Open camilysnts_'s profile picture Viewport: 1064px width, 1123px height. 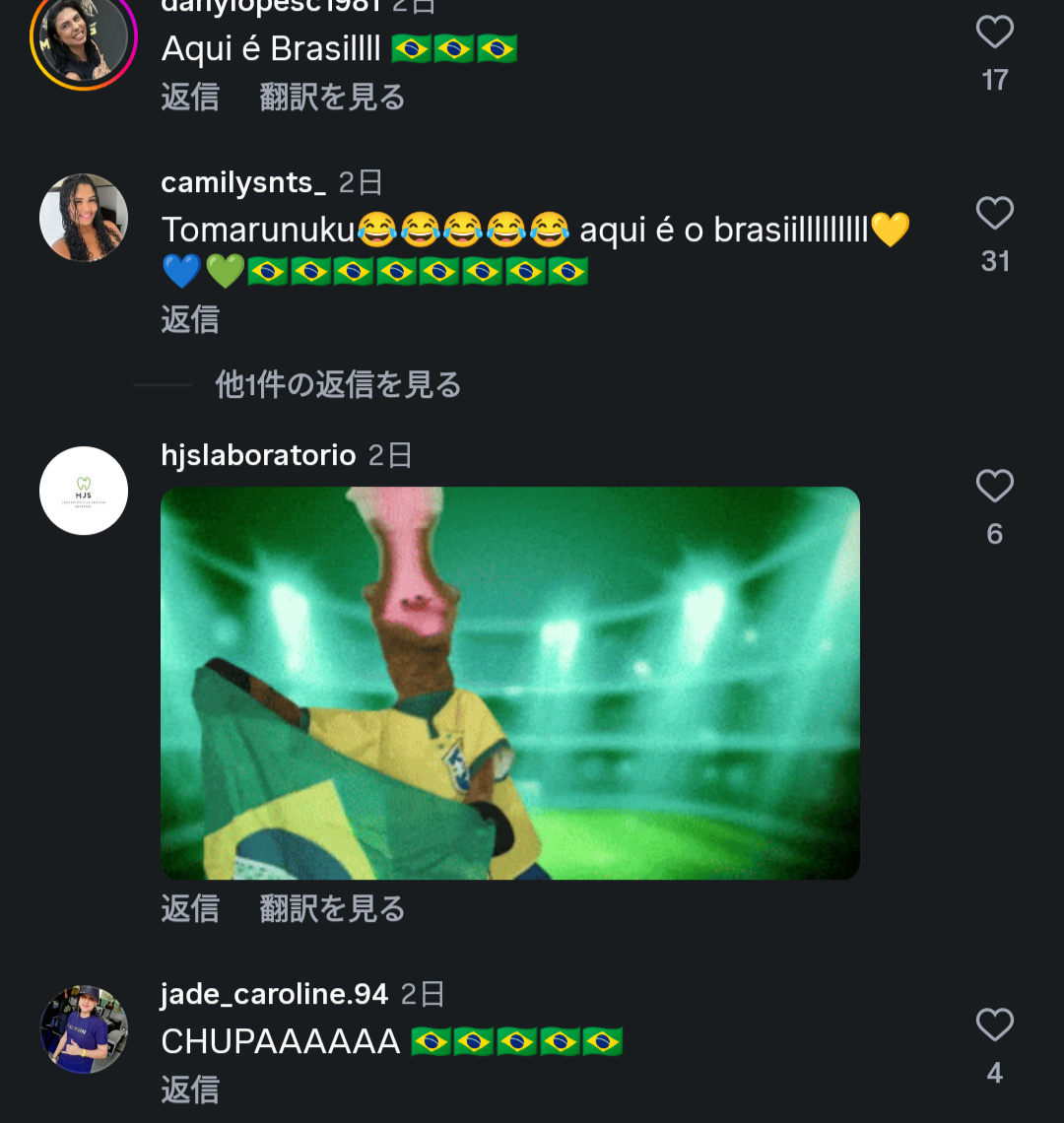pyautogui.click(x=84, y=218)
